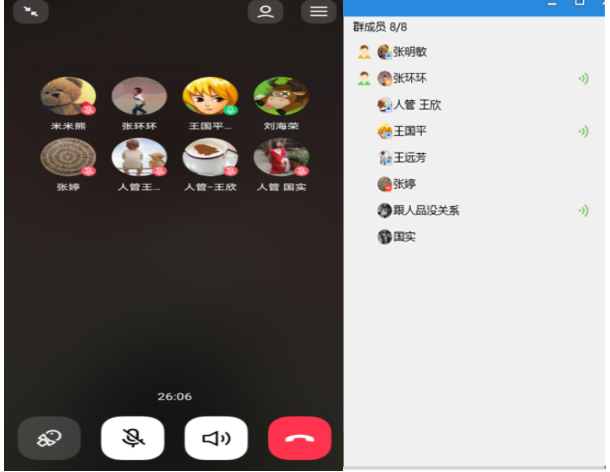Screen dimensions: 610x472
Task: Minimize the call window
Action: [x=30, y=11]
